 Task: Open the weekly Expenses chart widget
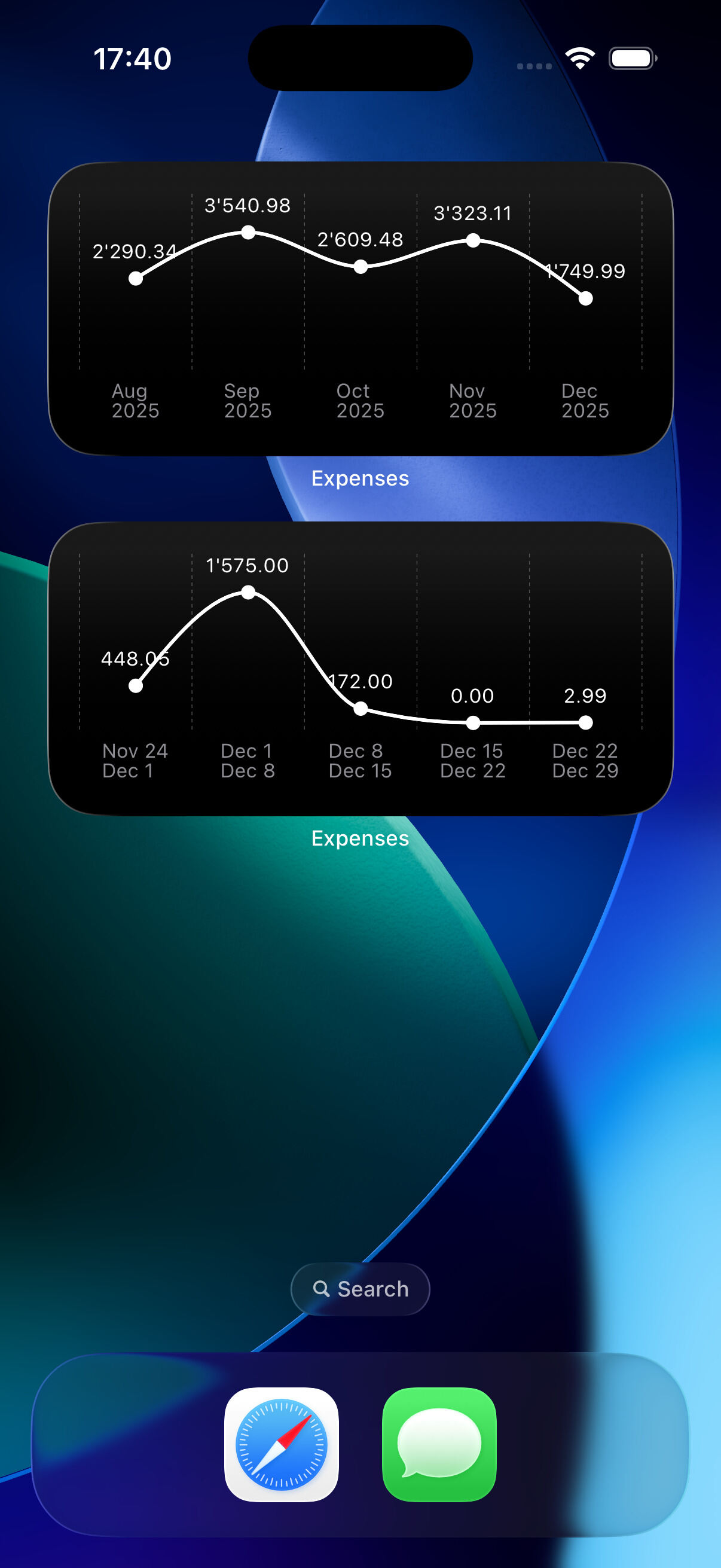[360, 669]
